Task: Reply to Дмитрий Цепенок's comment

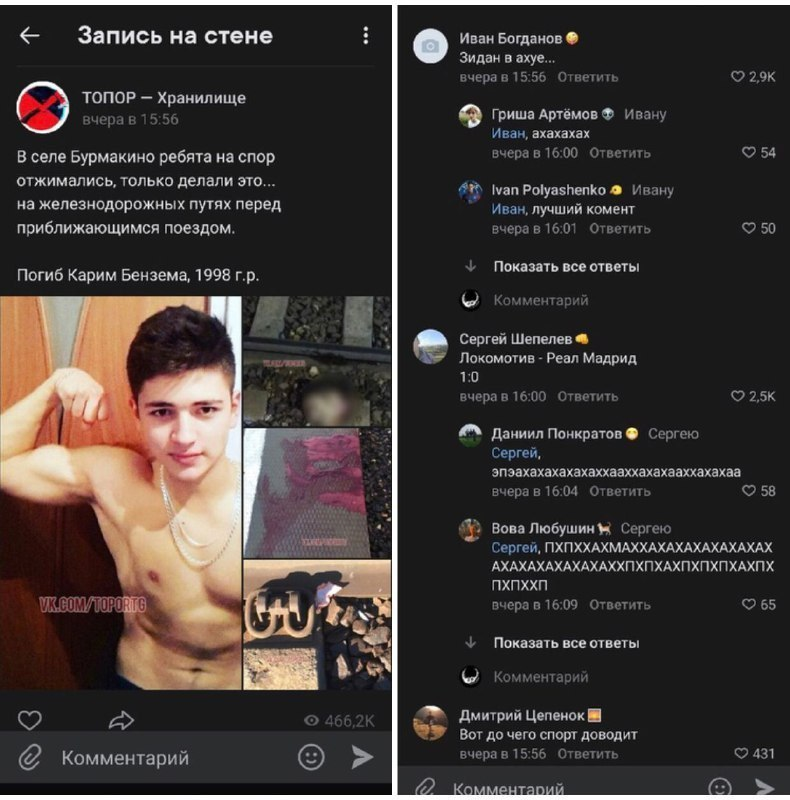Action: point(587,754)
